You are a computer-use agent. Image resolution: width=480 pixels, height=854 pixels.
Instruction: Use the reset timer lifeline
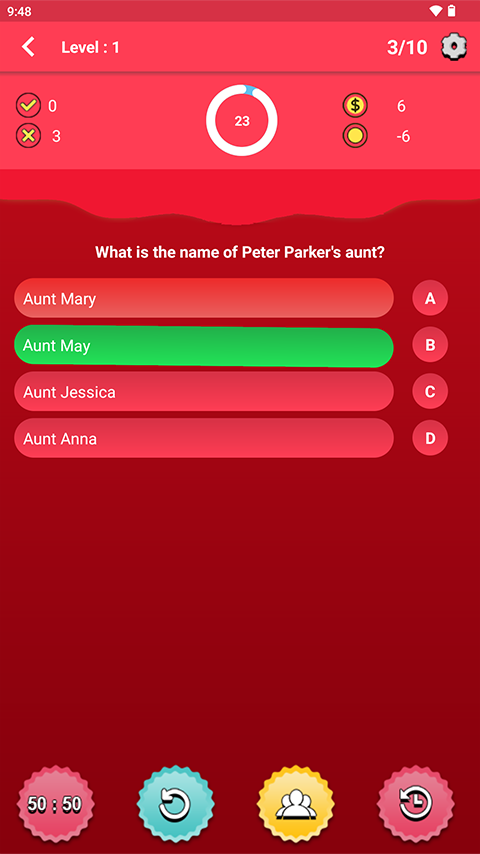point(416,804)
